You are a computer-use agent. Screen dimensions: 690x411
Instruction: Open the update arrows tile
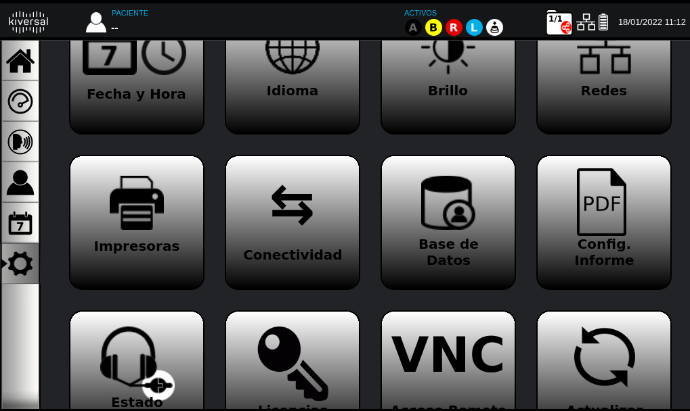point(604,362)
